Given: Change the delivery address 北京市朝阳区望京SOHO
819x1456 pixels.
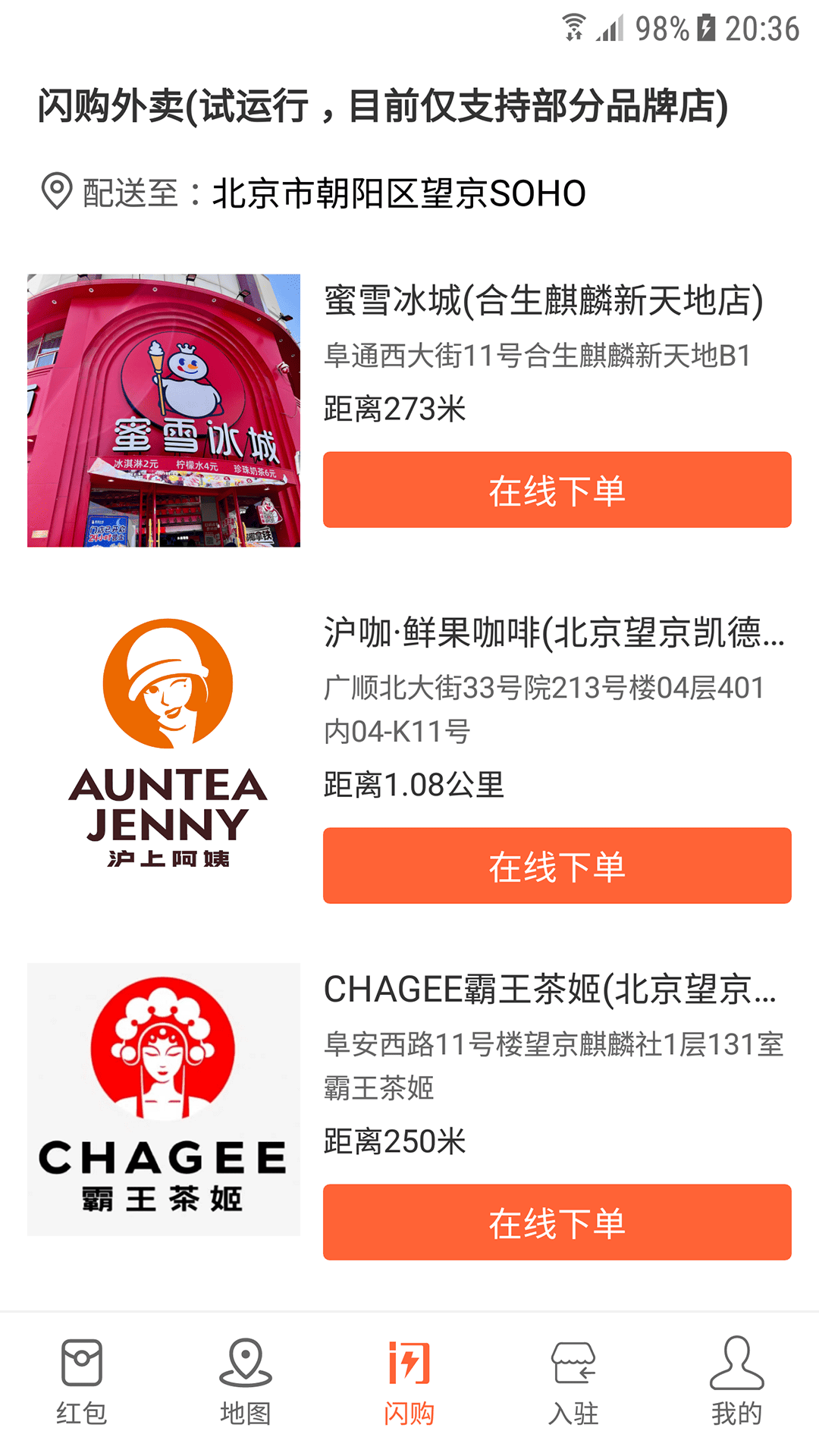Looking at the screenshot, I should 398,193.
